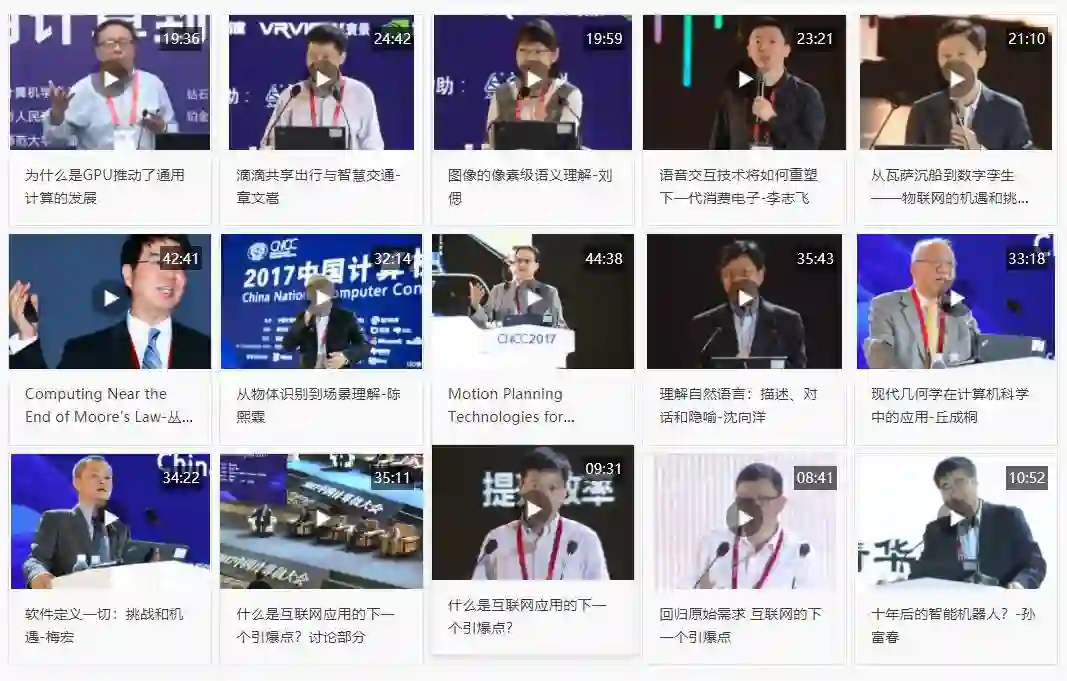The width and height of the screenshot is (1067, 681).
Task: Open 滴滴共享出行与智慧交通-章文嵩 video
Action: click(x=322, y=78)
